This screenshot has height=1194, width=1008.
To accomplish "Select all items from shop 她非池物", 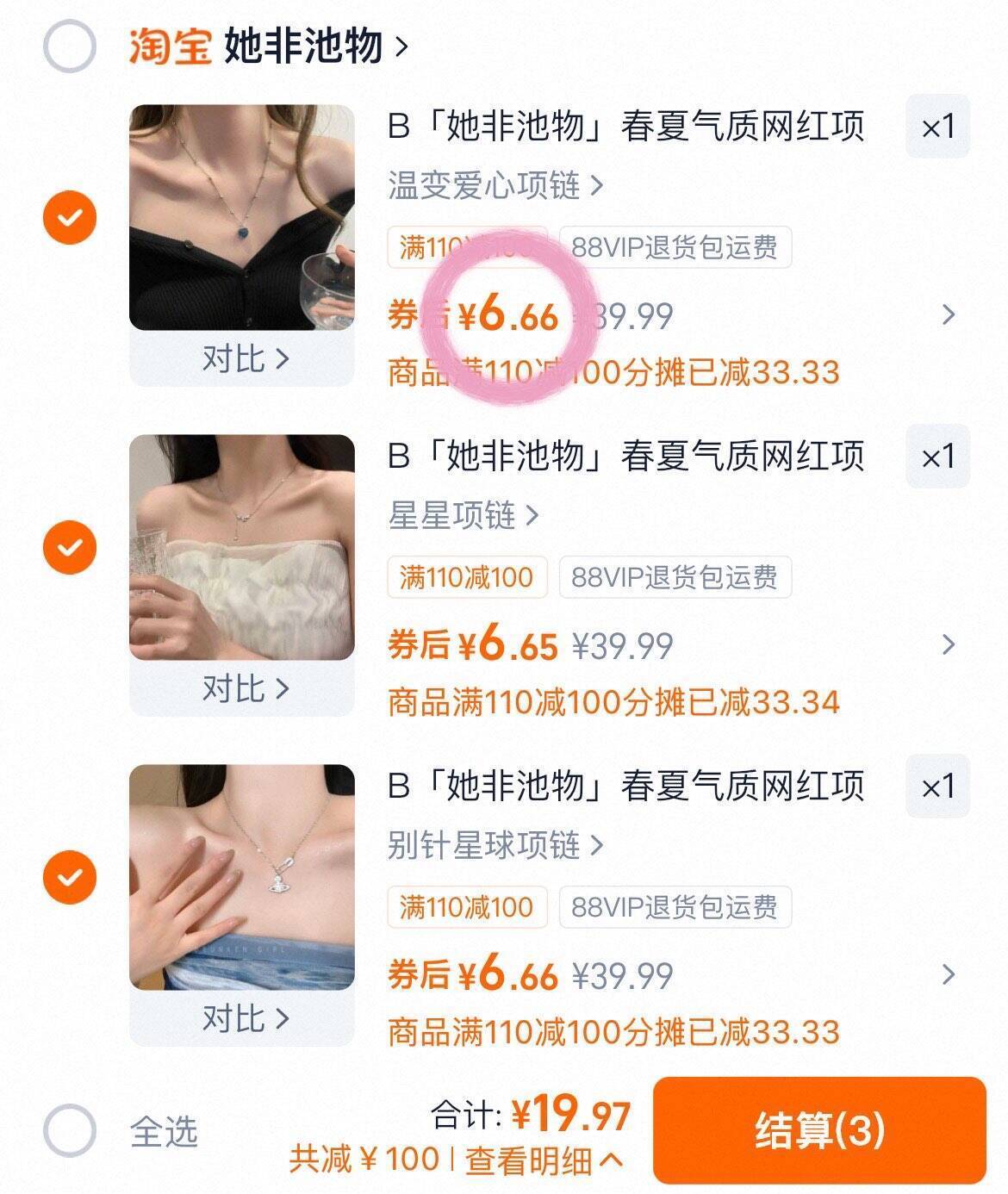I will [69, 47].
